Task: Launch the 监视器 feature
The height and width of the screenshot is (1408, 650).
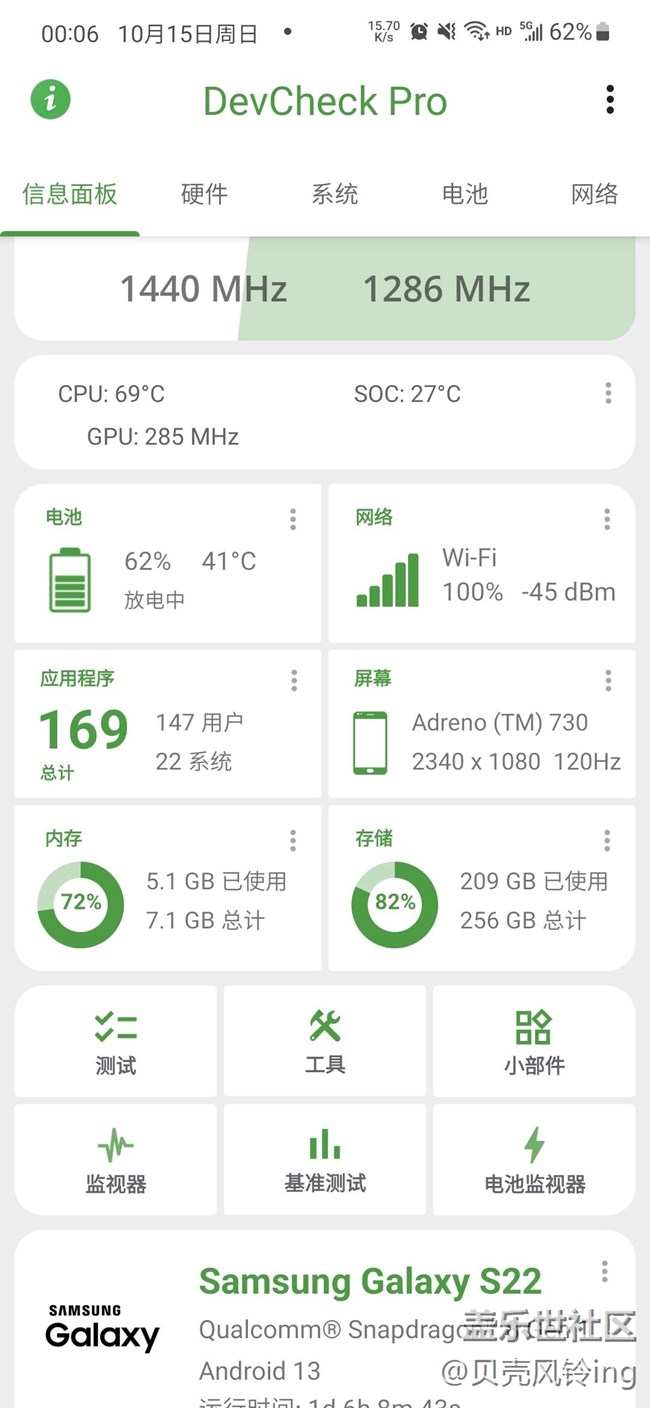Action: coord(116,1160)
